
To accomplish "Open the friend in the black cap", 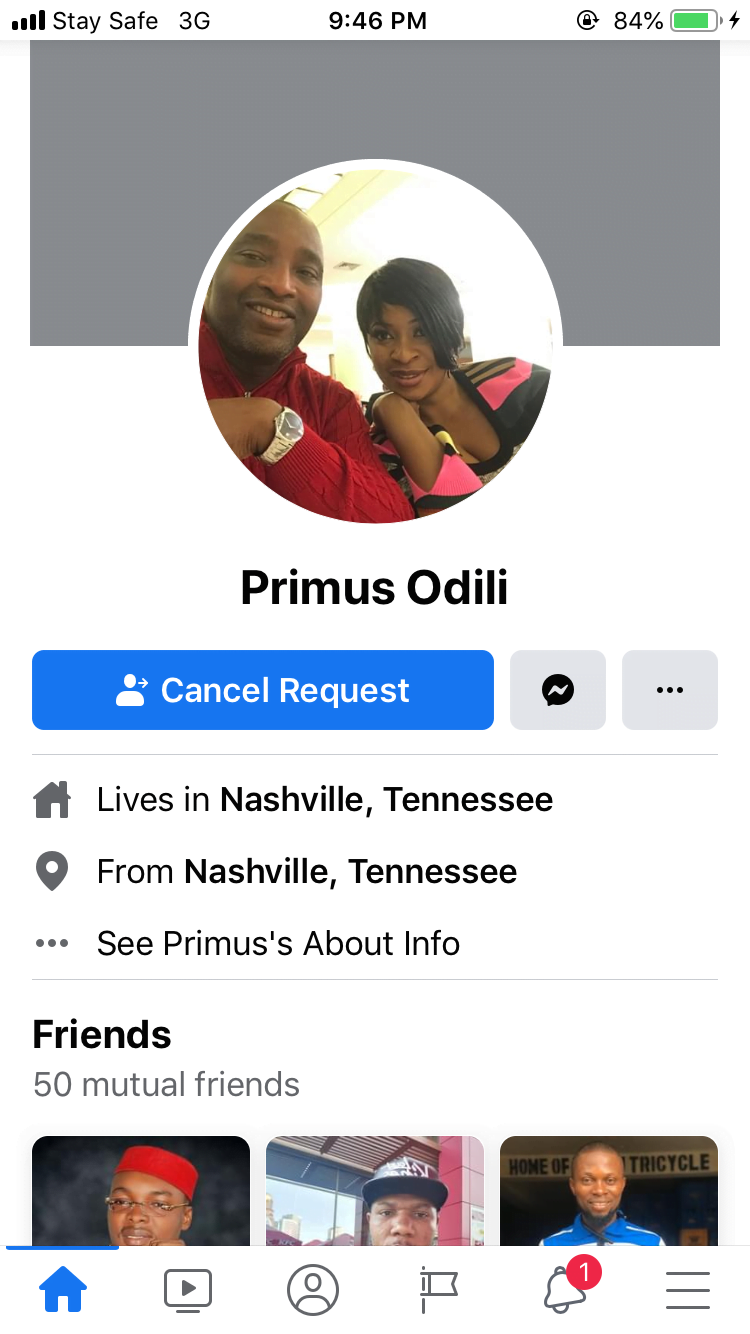I will (375, 1190).
